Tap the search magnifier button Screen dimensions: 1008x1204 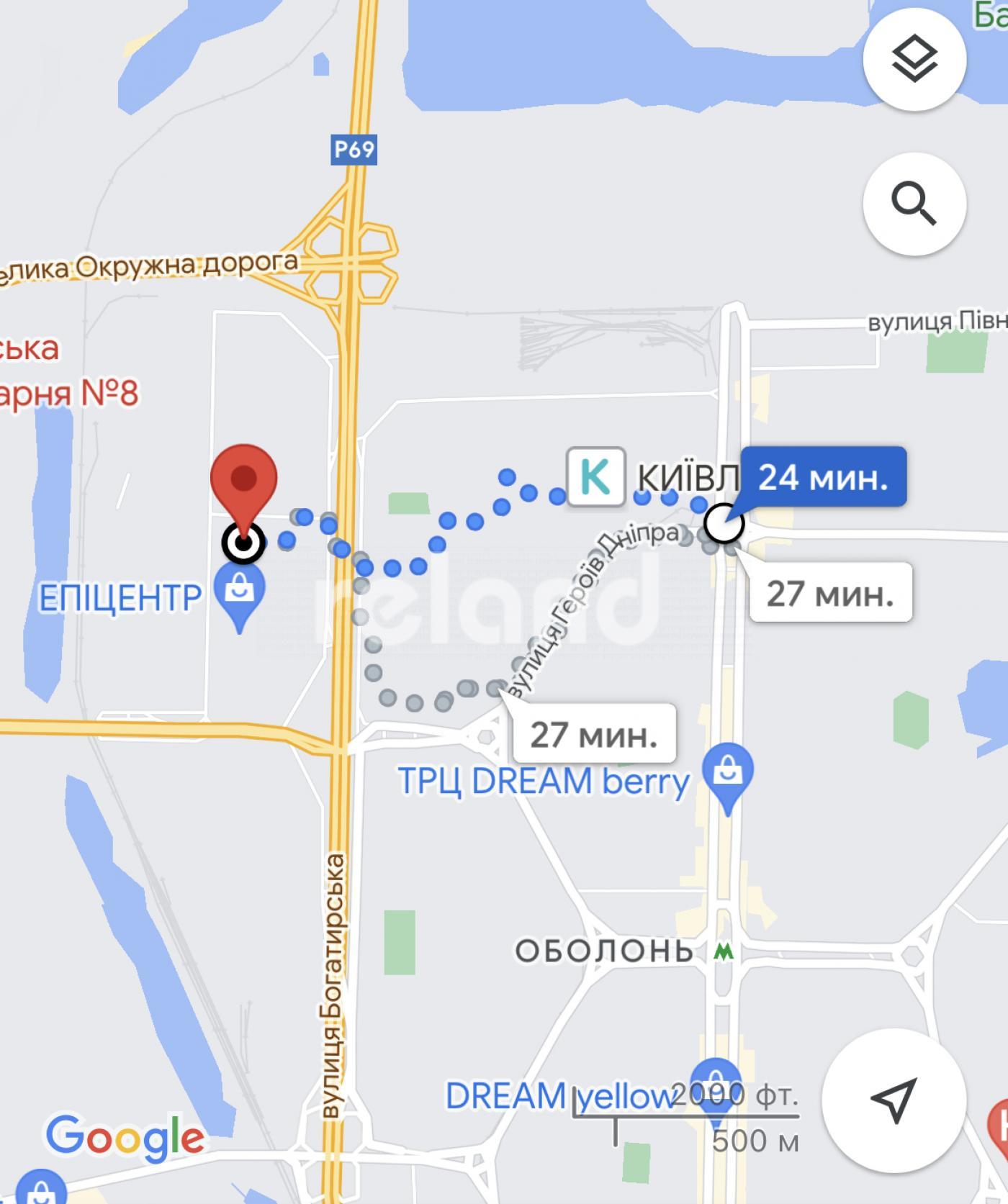tap(914, 204)
